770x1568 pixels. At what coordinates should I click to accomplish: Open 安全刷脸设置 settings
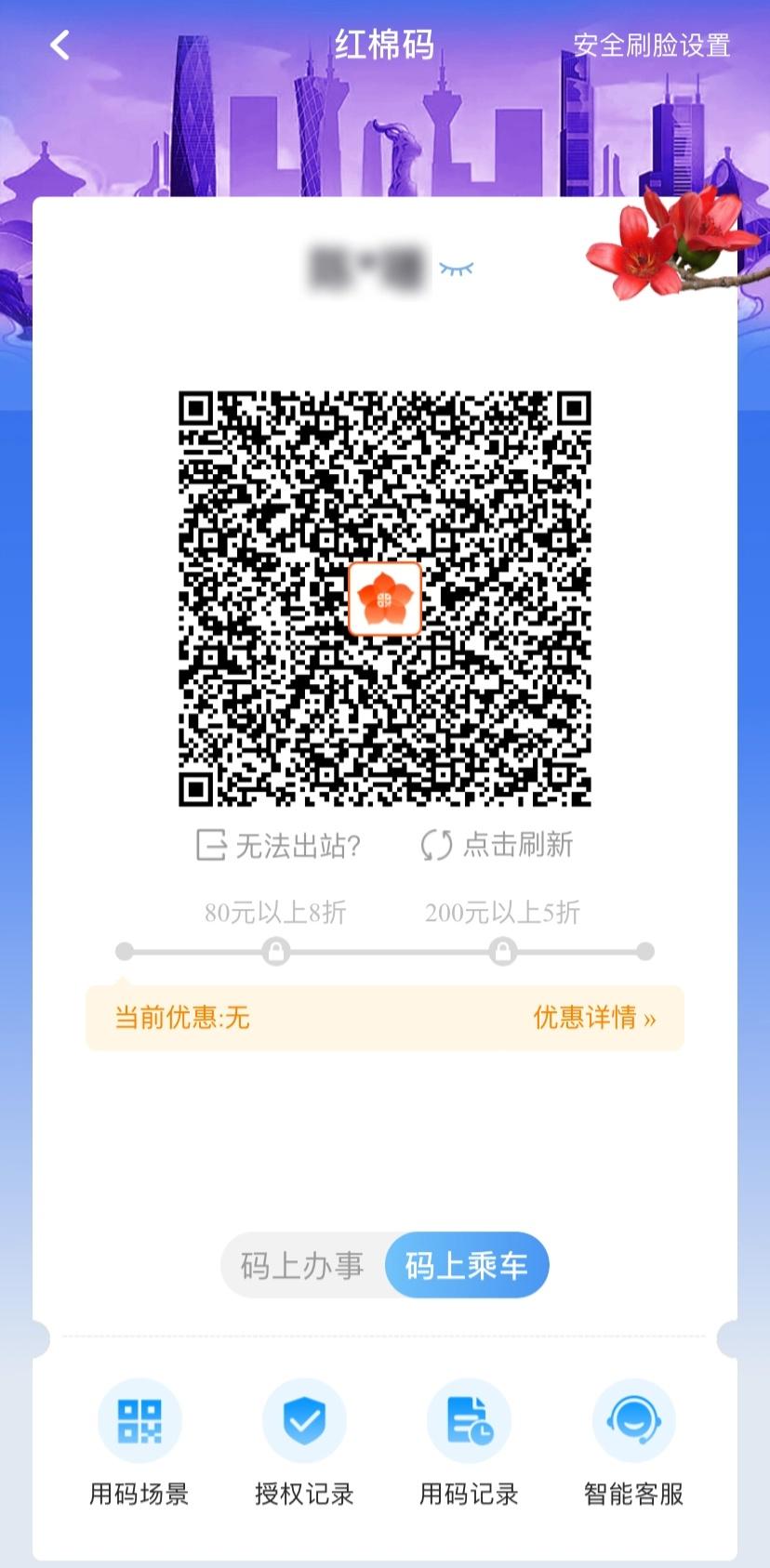tap(651, 46)
